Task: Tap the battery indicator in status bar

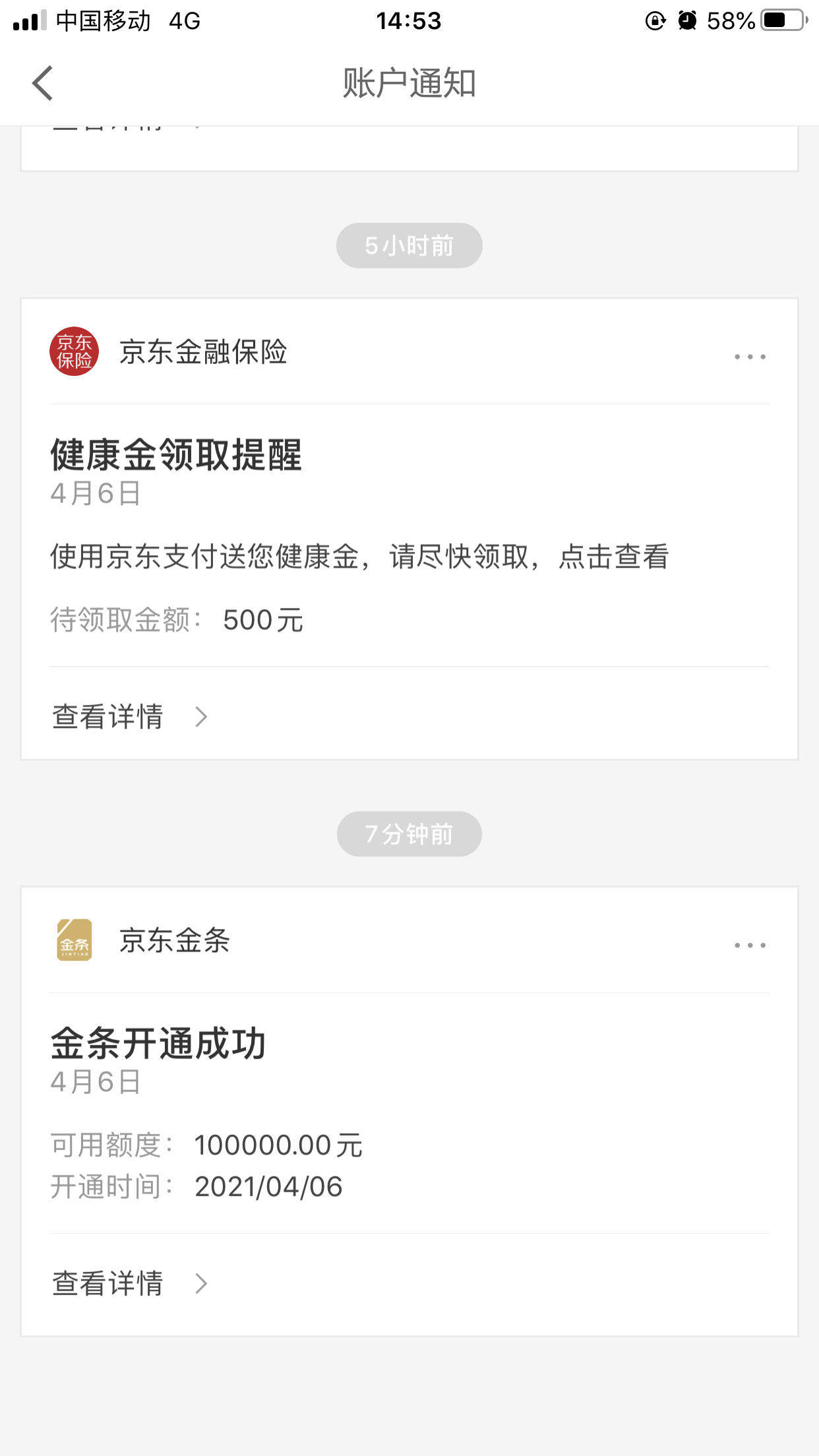Action: 781,20
